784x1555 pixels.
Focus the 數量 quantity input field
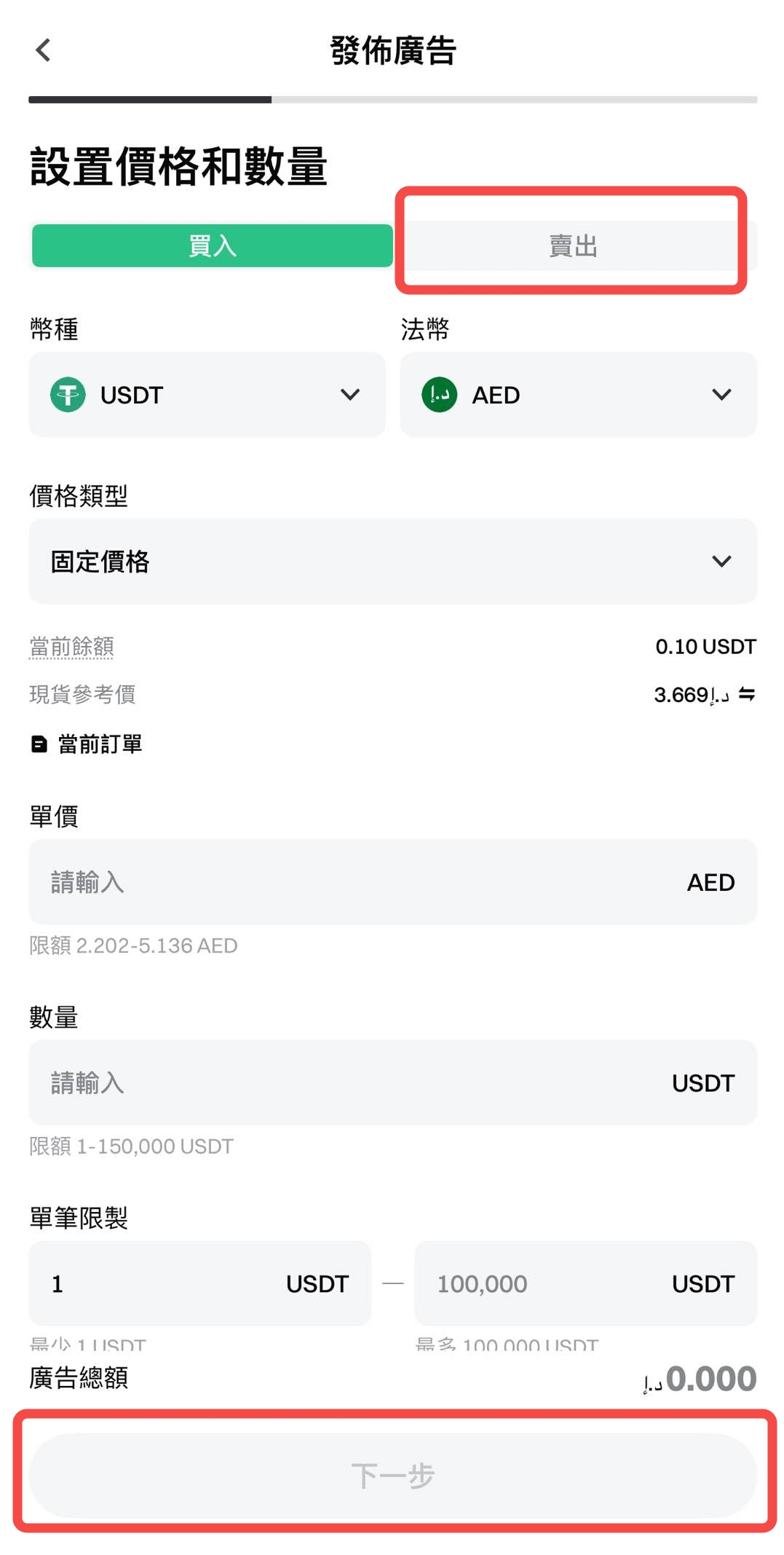click(x=349, y=1083)
